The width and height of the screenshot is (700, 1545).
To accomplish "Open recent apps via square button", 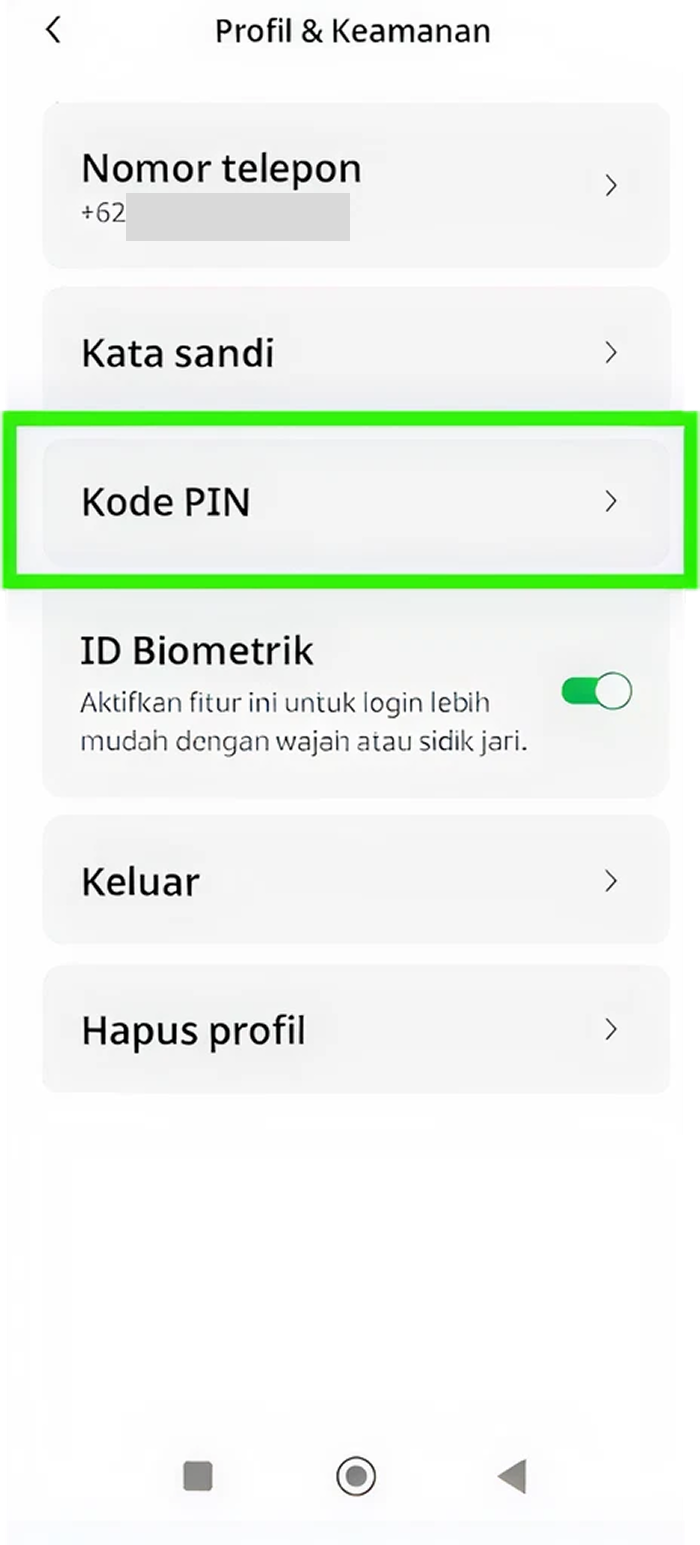I will tap(198, 1476).
